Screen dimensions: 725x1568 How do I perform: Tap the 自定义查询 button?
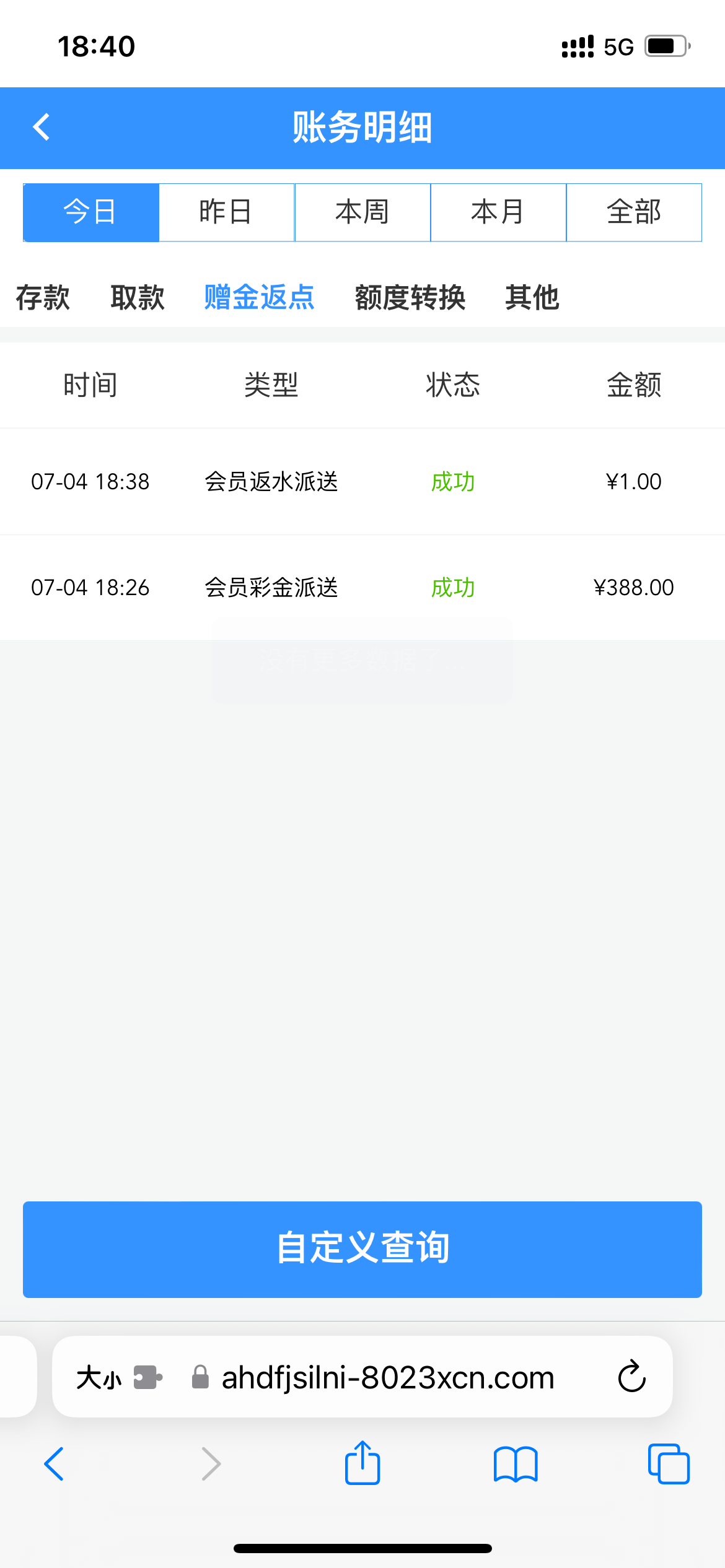pyautogui.click(x=362, y=1249)
